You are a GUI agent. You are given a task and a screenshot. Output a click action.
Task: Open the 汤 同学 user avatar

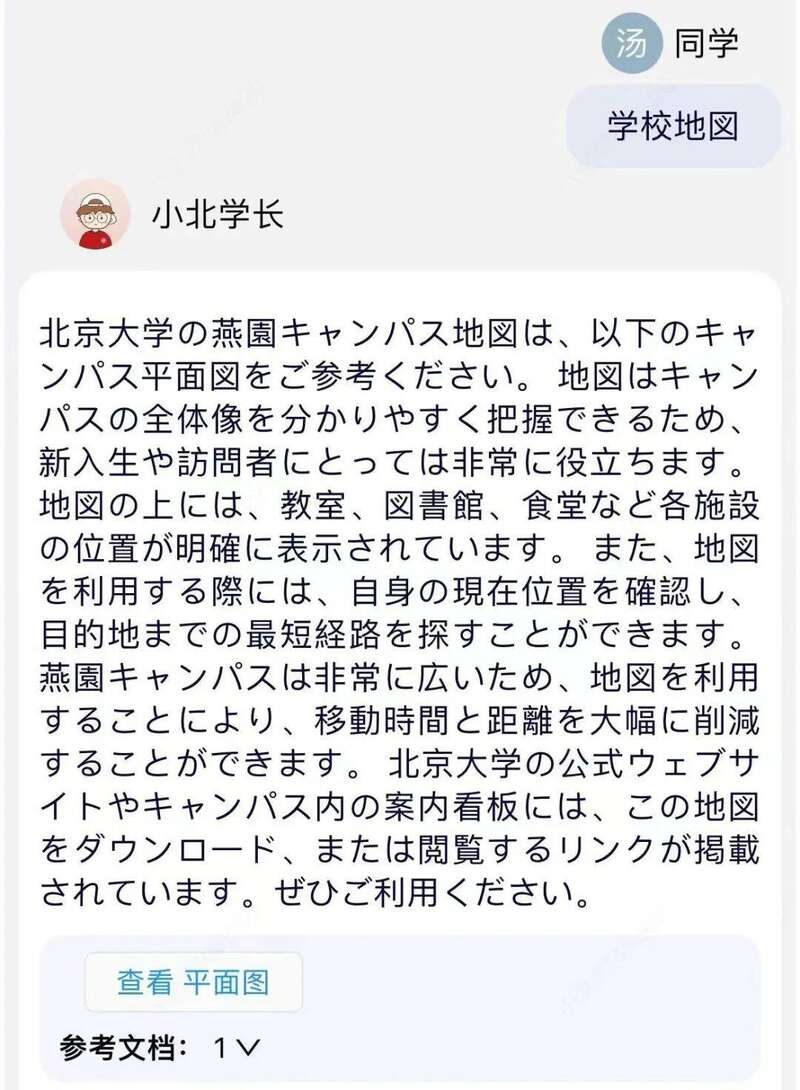pos(631,45)
